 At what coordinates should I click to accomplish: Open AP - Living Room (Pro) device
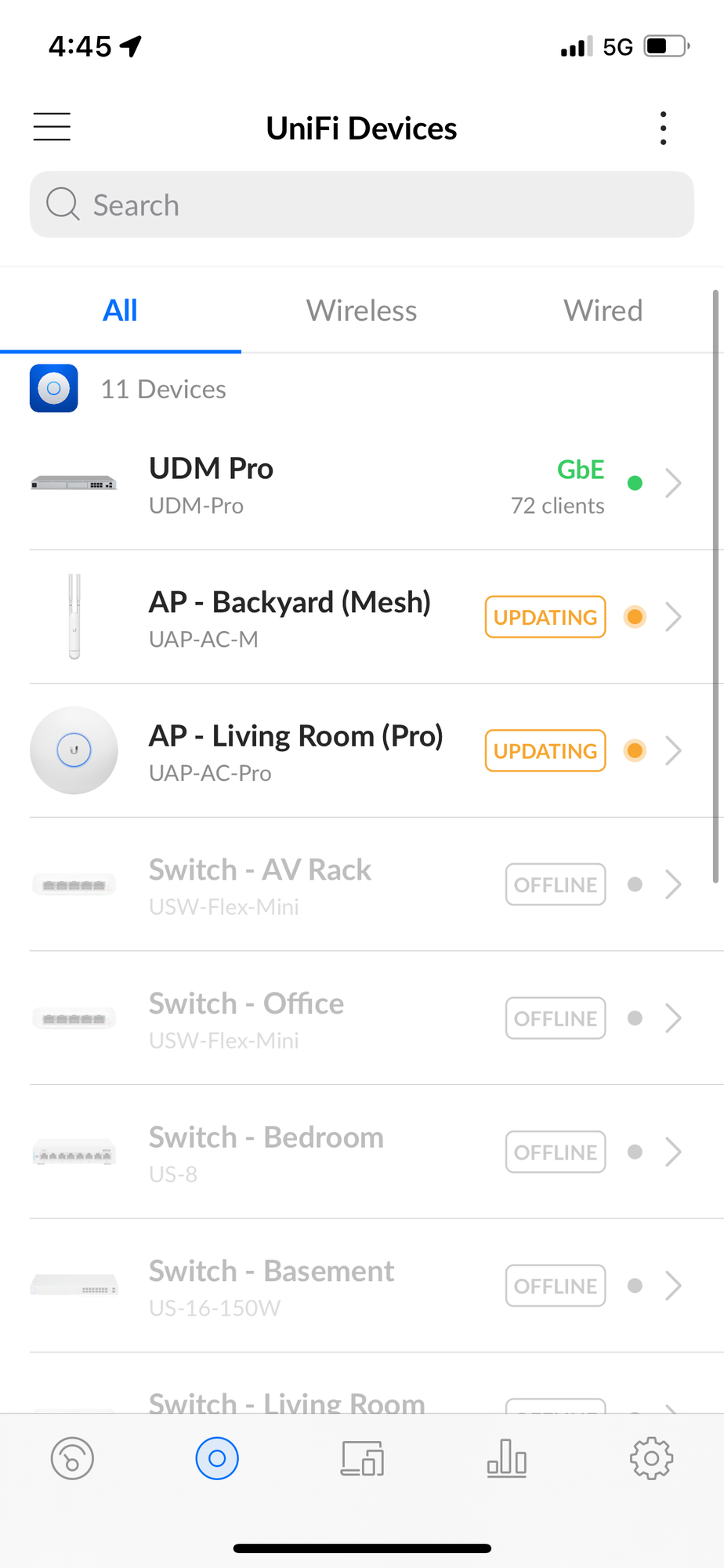362,751
